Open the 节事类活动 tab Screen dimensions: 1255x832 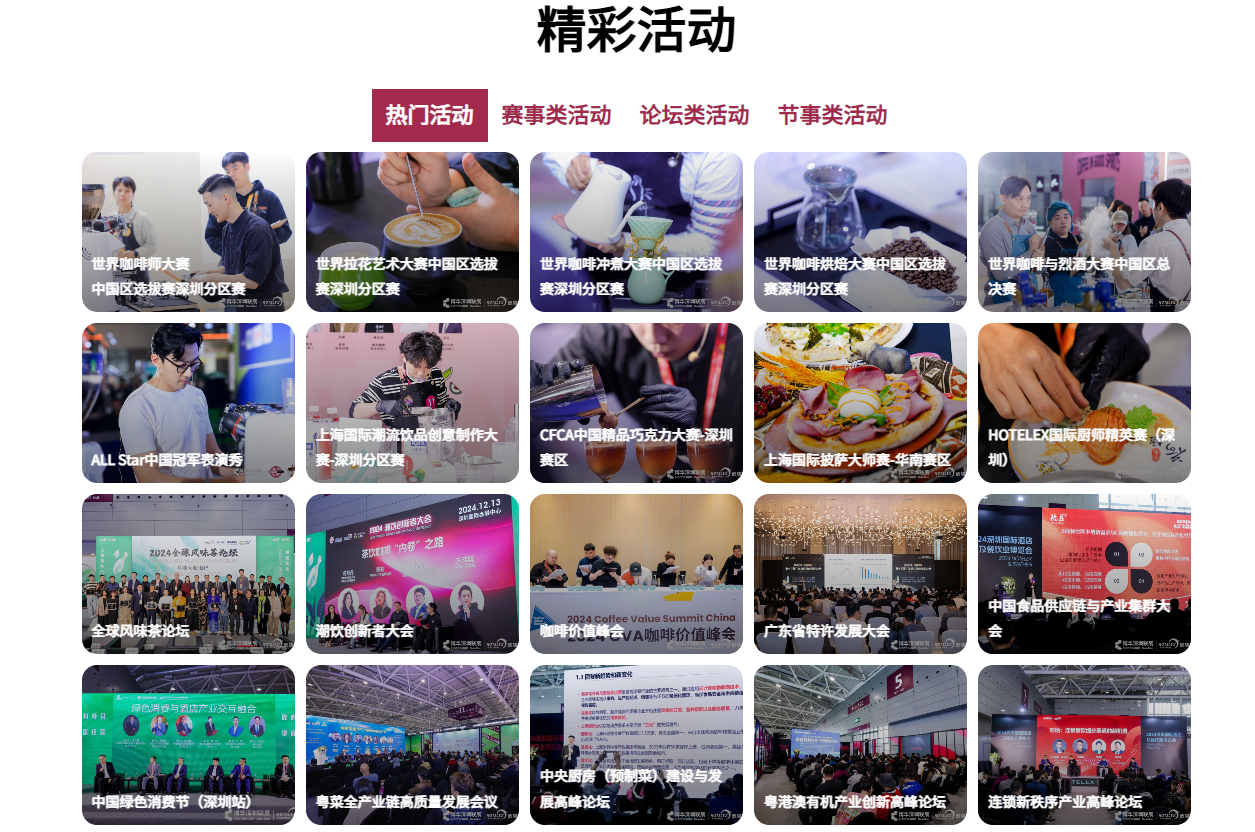832,115
